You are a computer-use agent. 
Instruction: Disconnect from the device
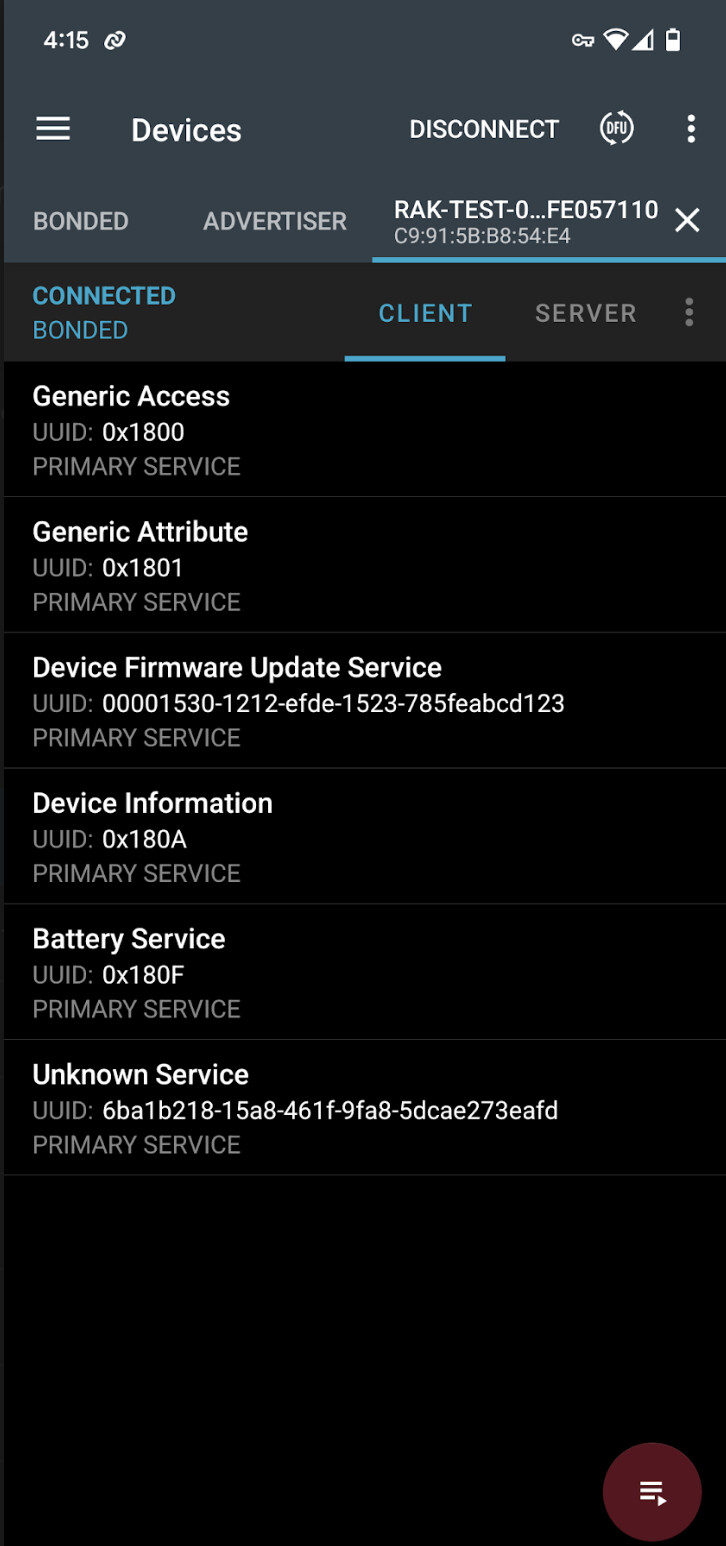point(484,129)
